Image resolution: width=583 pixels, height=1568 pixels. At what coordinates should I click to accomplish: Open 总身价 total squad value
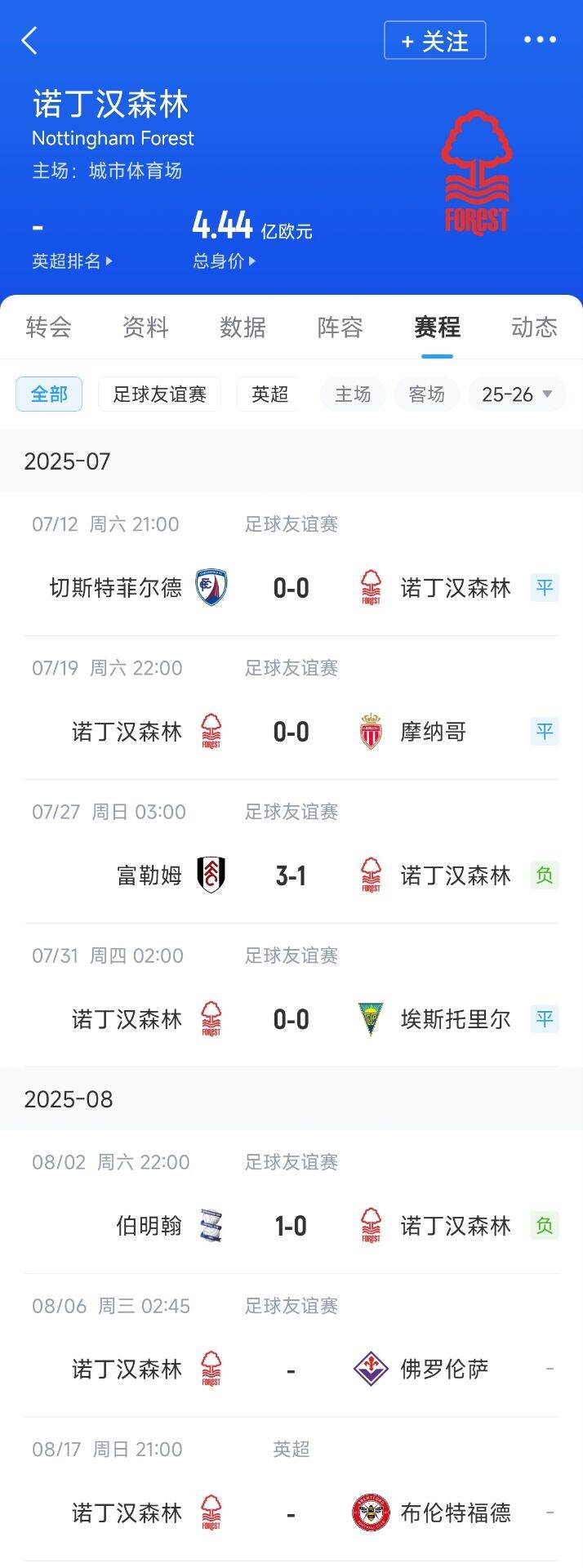[x=224, y=261]
